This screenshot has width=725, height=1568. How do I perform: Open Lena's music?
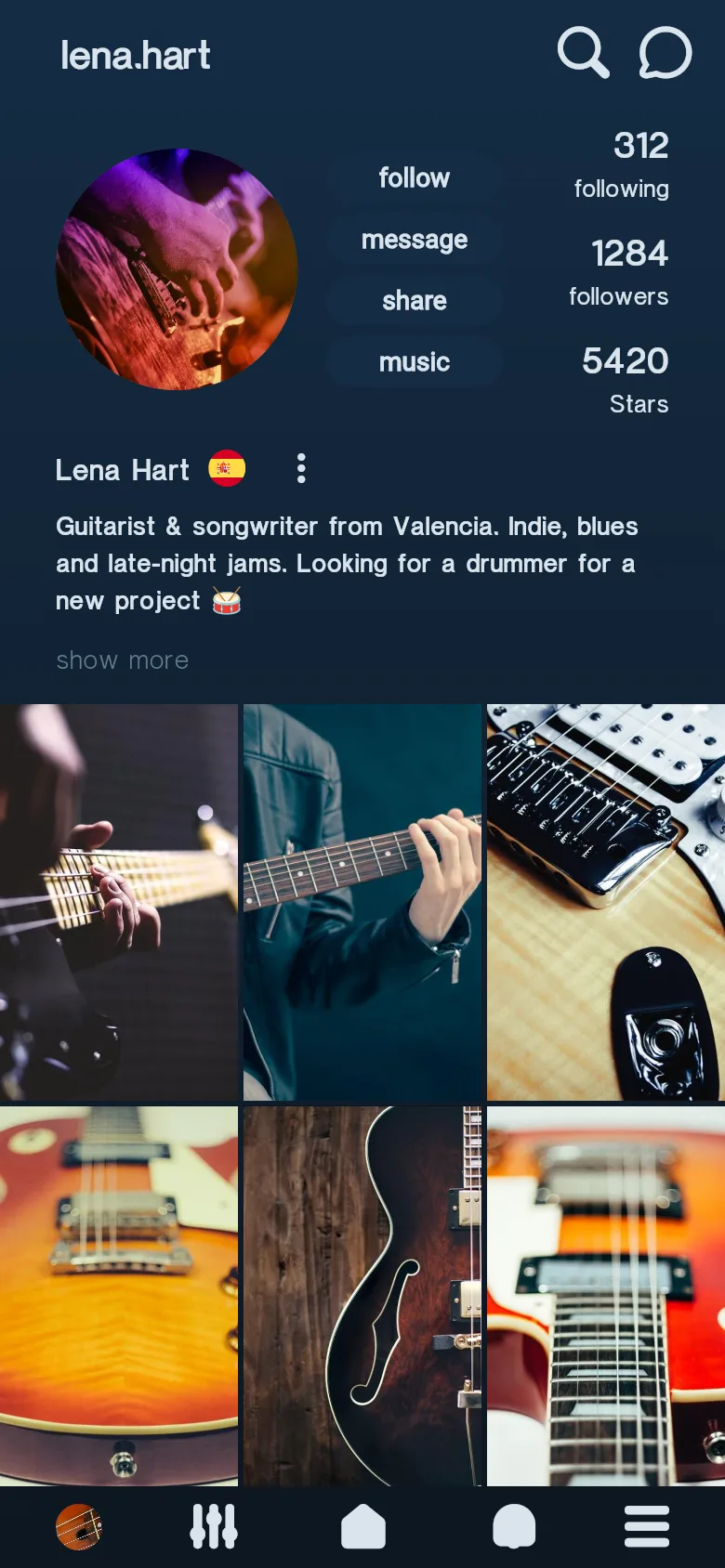pos(415,362)
